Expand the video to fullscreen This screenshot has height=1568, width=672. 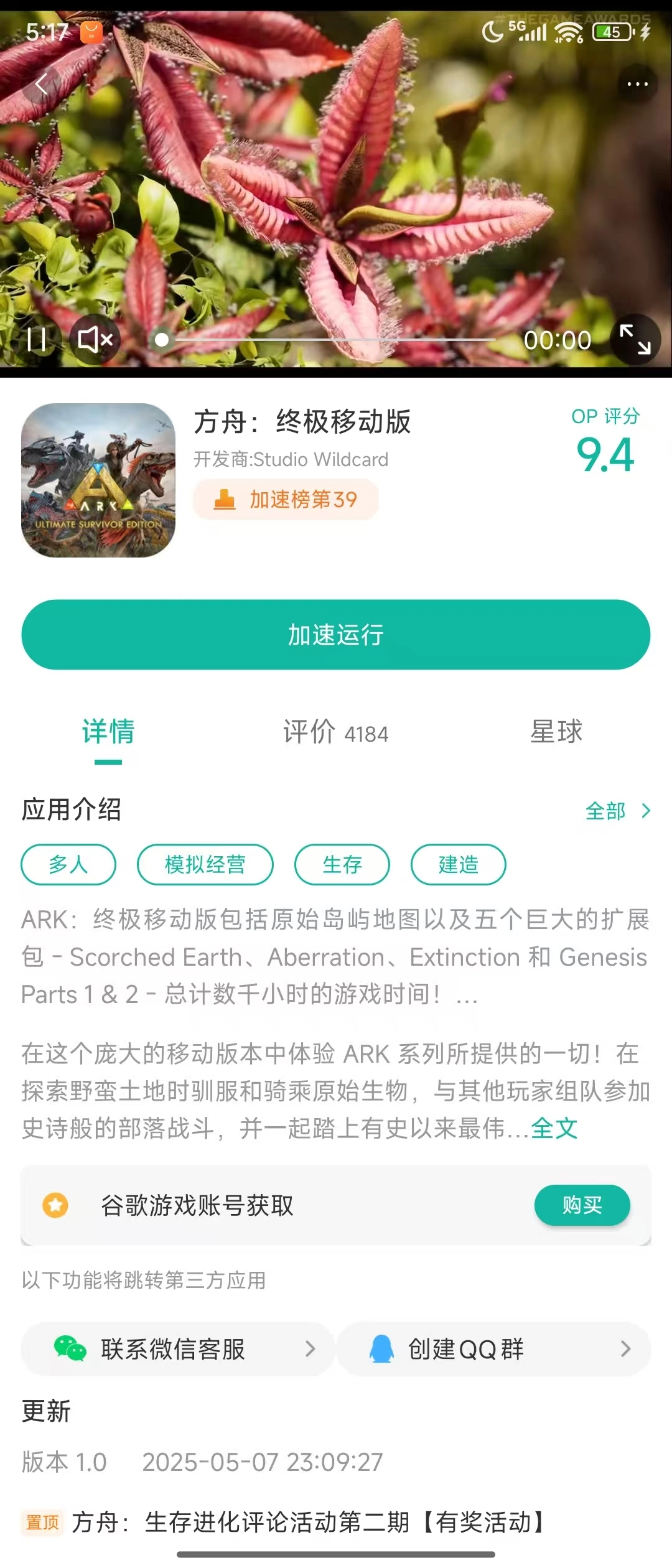(636, 339)
